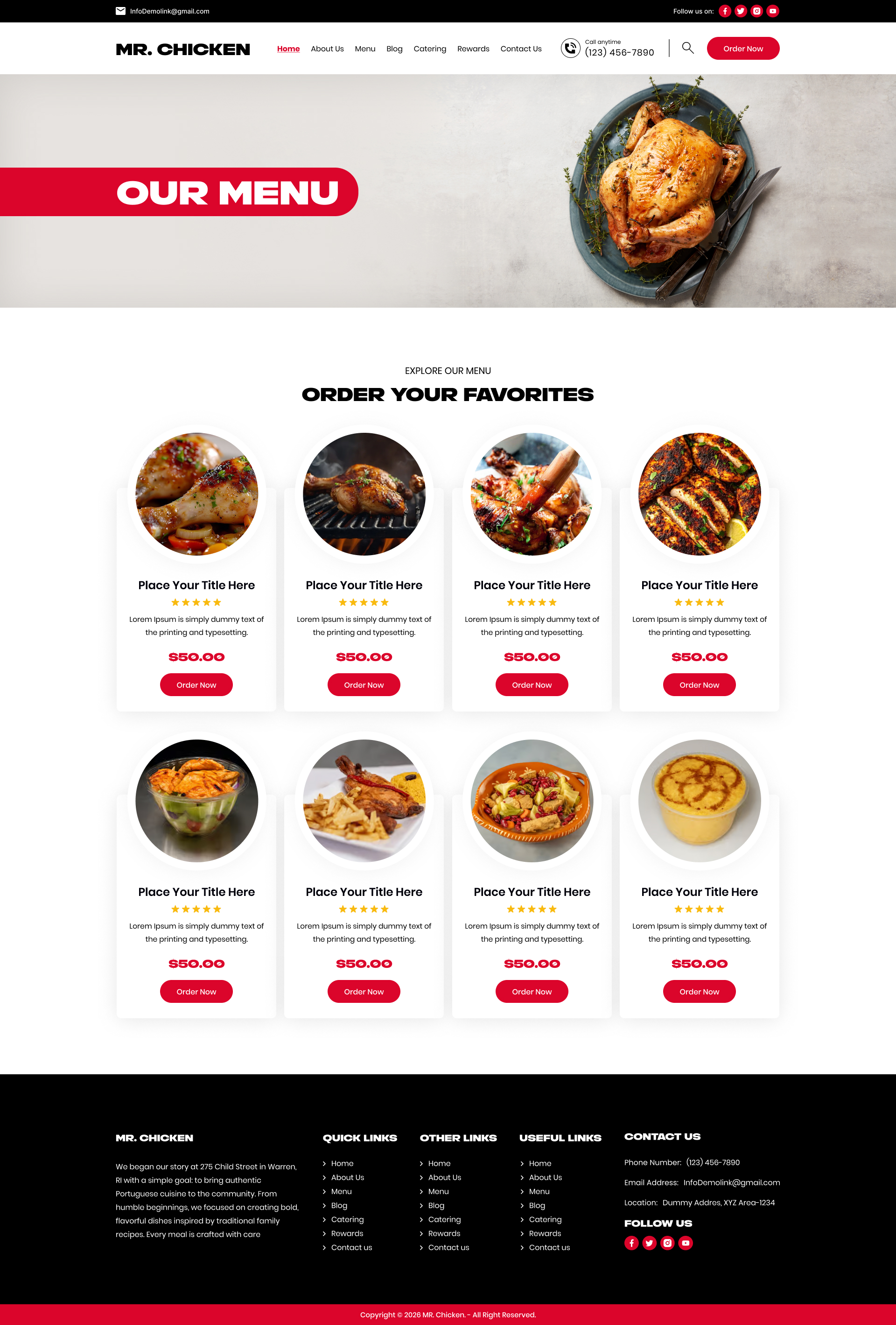Select Home in the top navigation
Screen dimensions: 896x1325
[x=288, y=49]
